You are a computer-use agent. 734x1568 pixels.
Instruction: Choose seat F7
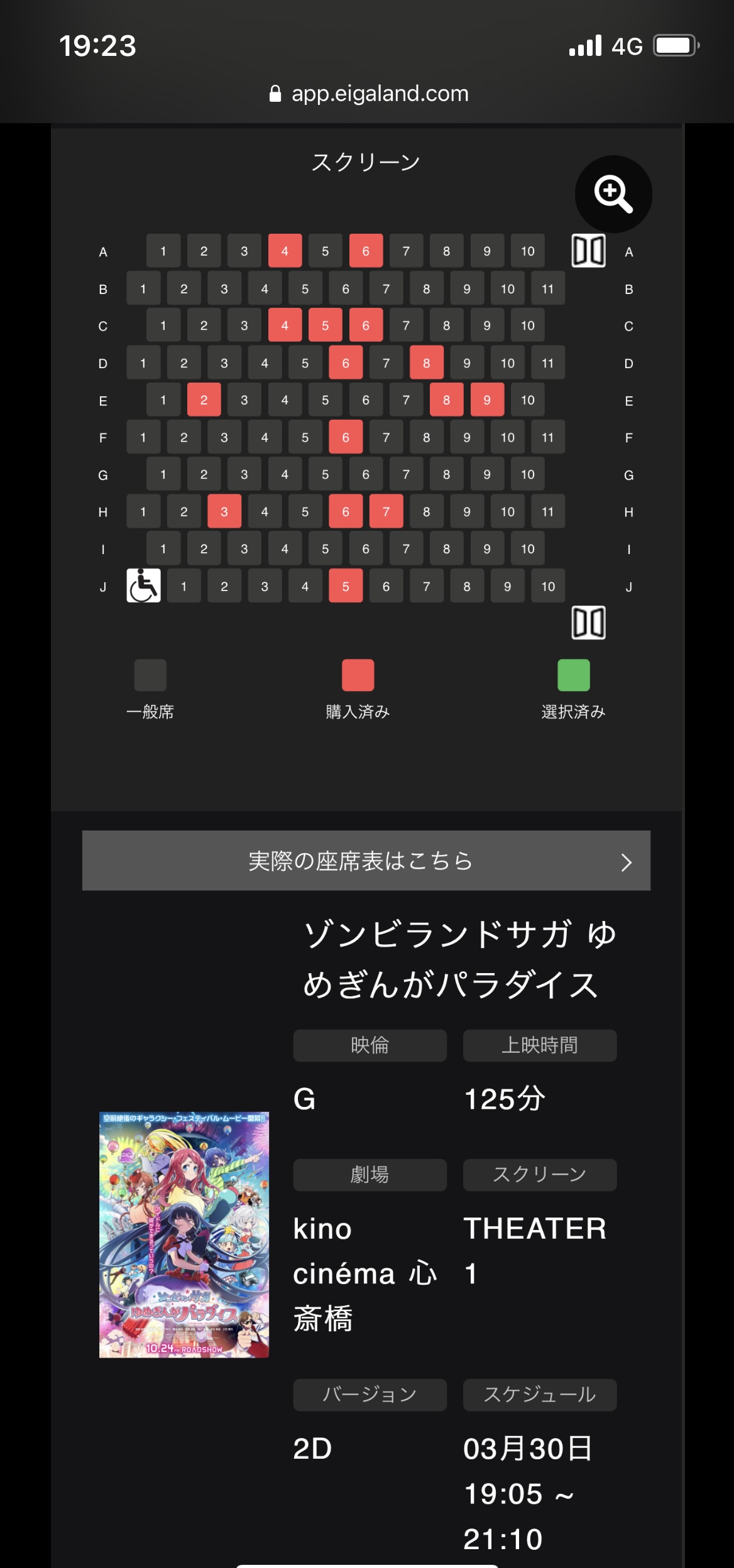(386, 437)
